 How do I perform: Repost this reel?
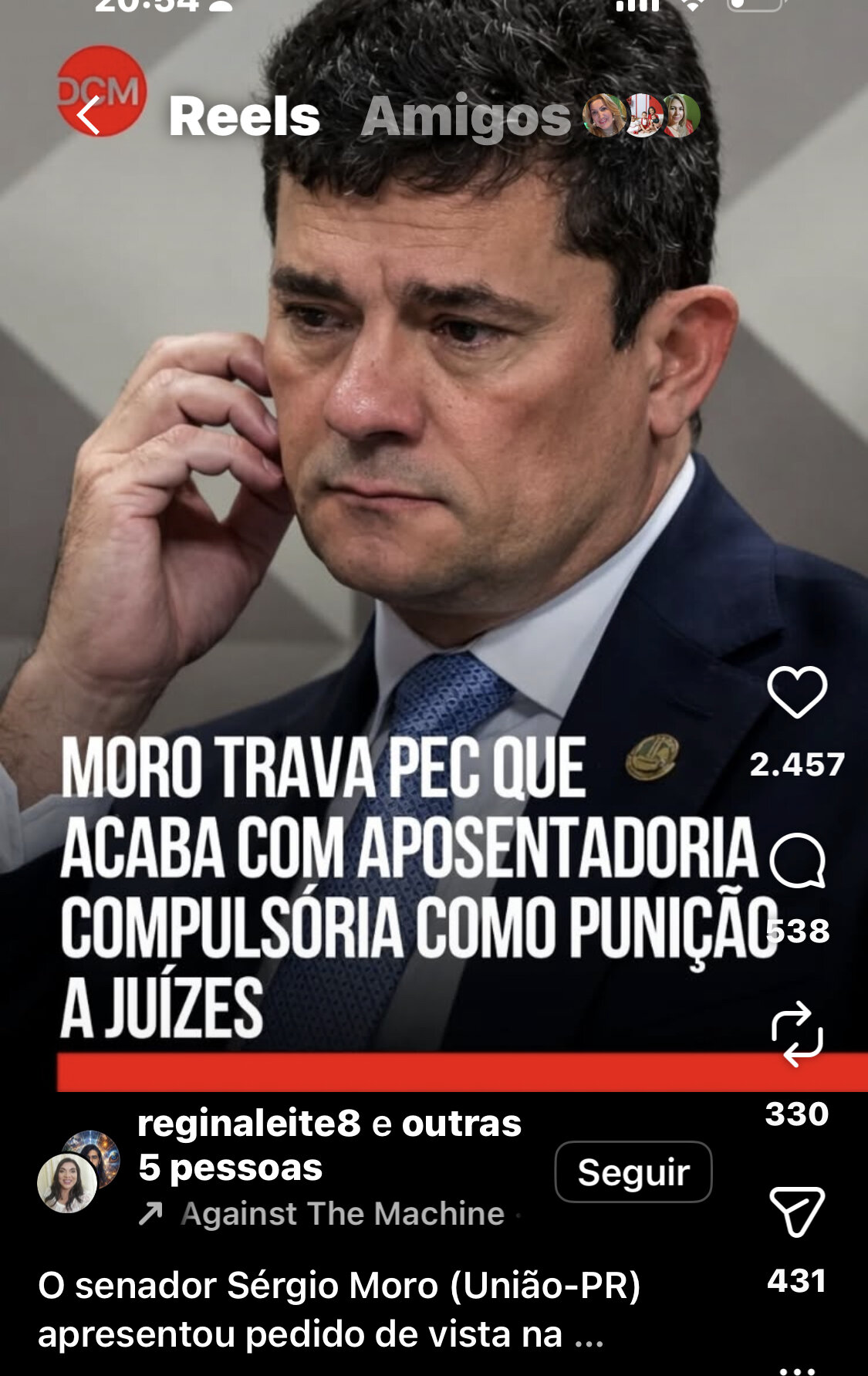[x=797, y=1034]
